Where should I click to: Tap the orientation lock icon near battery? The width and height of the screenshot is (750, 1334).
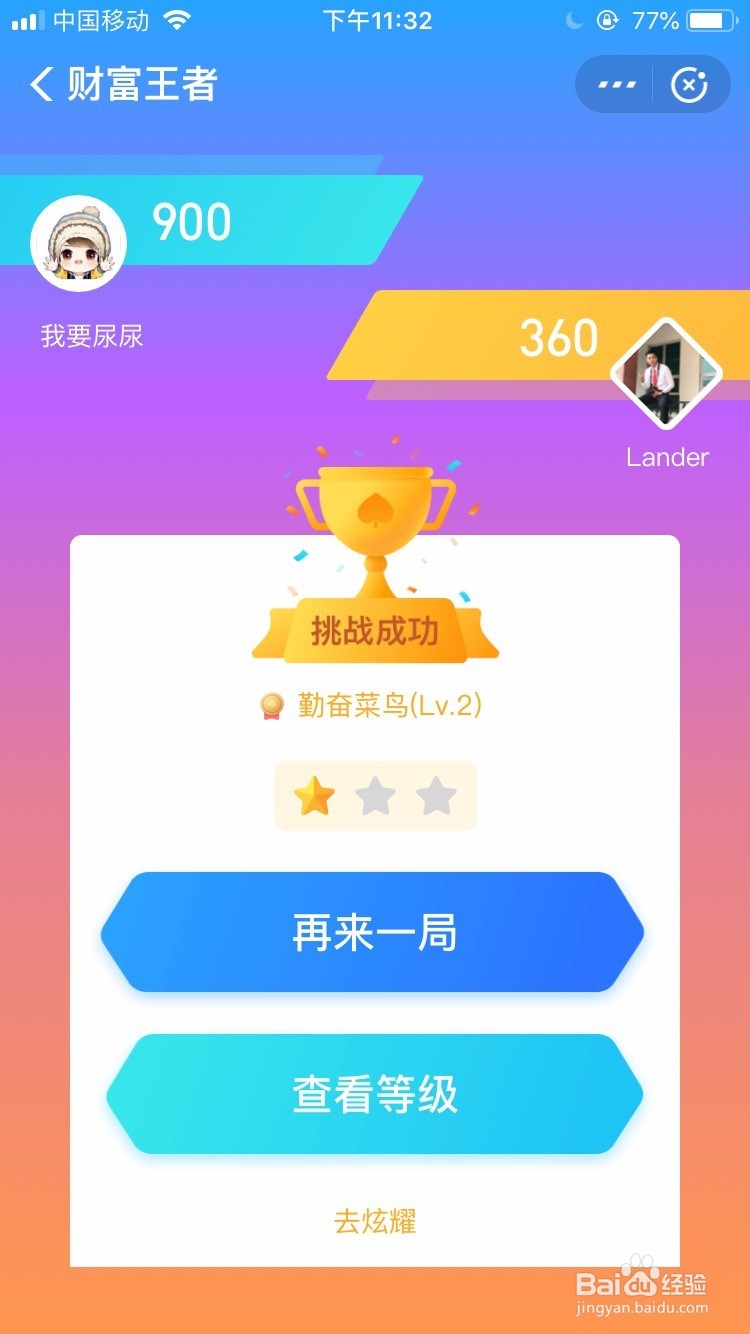(x=610, y=18)
